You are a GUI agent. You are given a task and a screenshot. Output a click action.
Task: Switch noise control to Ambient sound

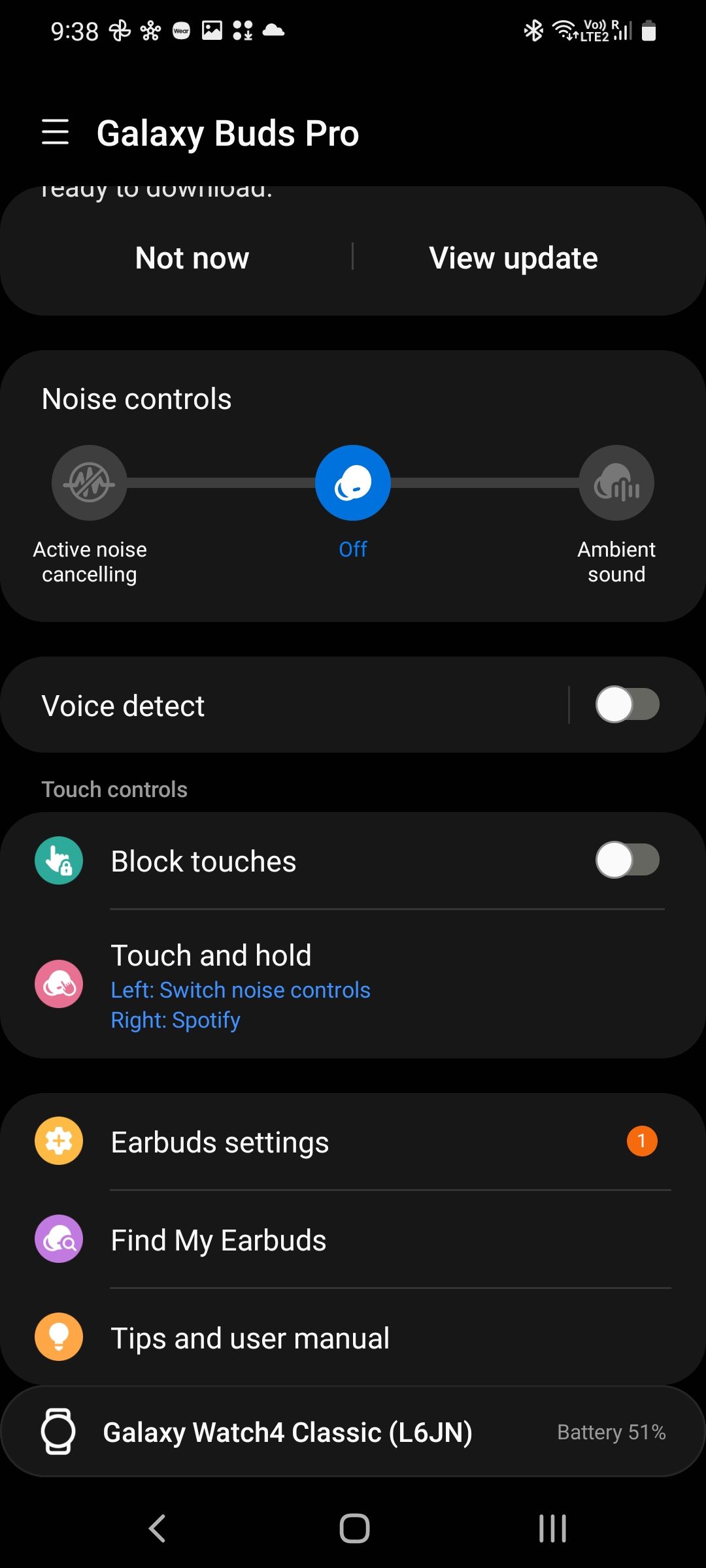click(616, 482)
